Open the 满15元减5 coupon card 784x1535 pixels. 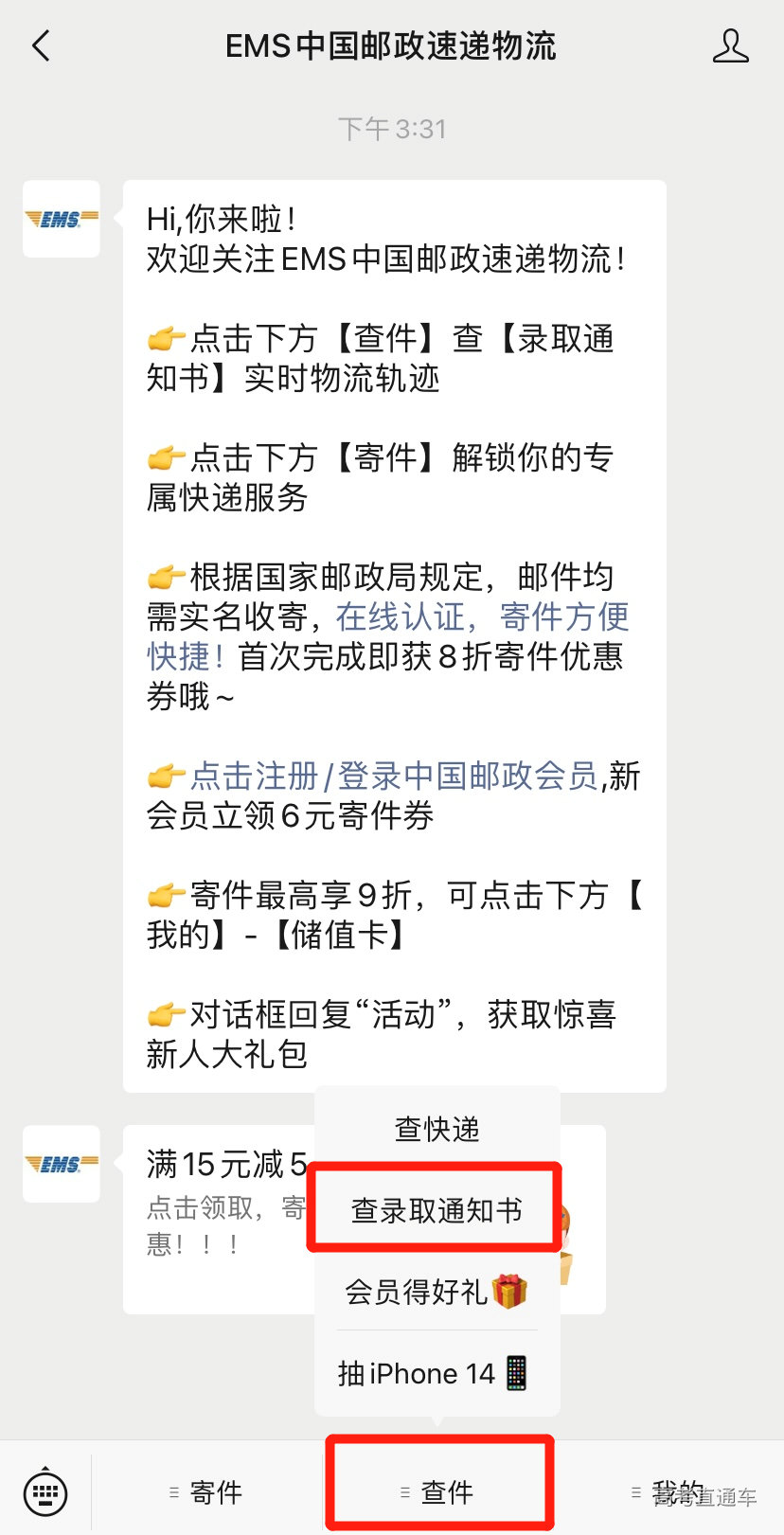(x=223, y=1203)
